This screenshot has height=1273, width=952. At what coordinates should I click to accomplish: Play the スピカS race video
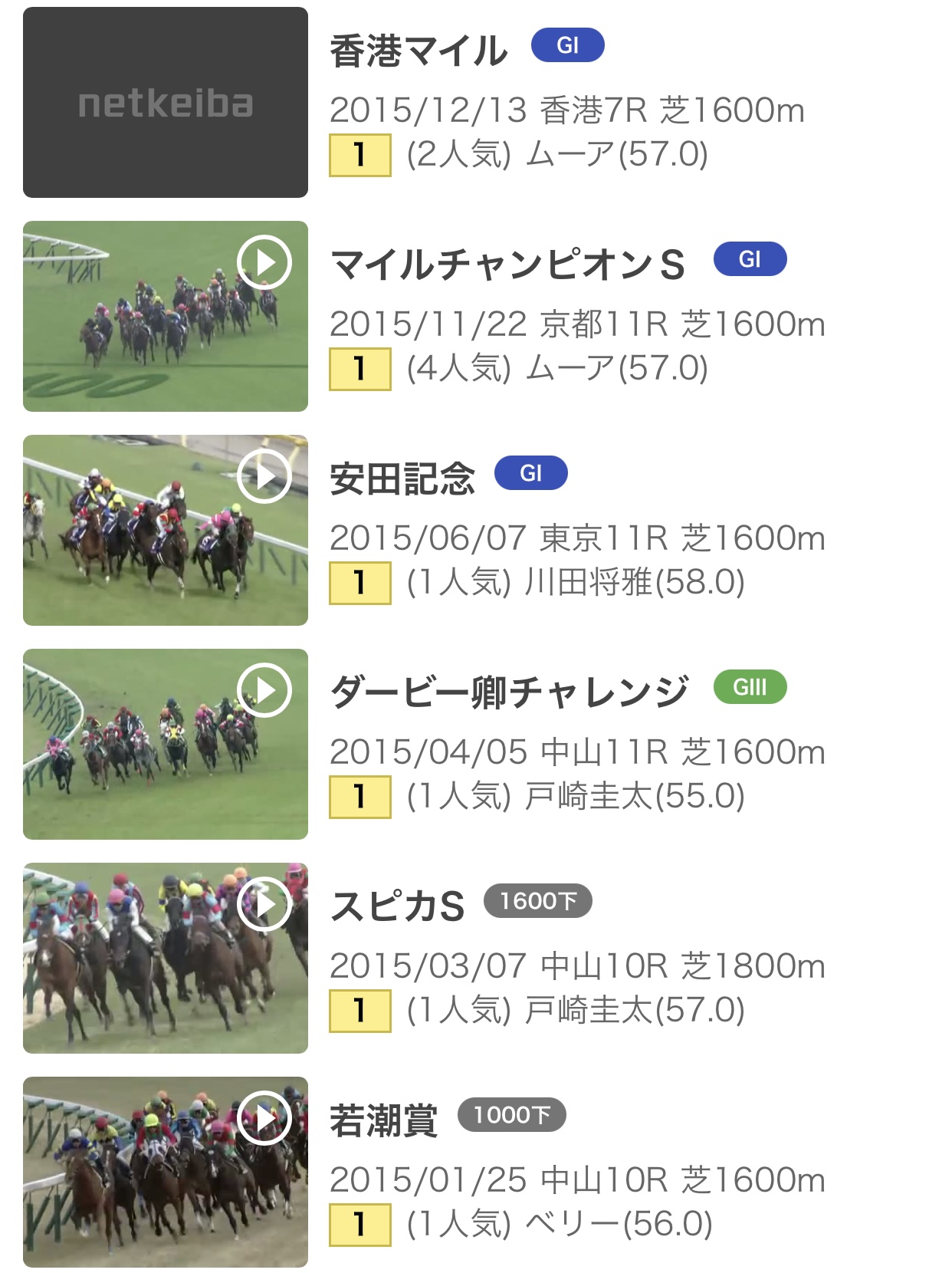pos(264,904)
